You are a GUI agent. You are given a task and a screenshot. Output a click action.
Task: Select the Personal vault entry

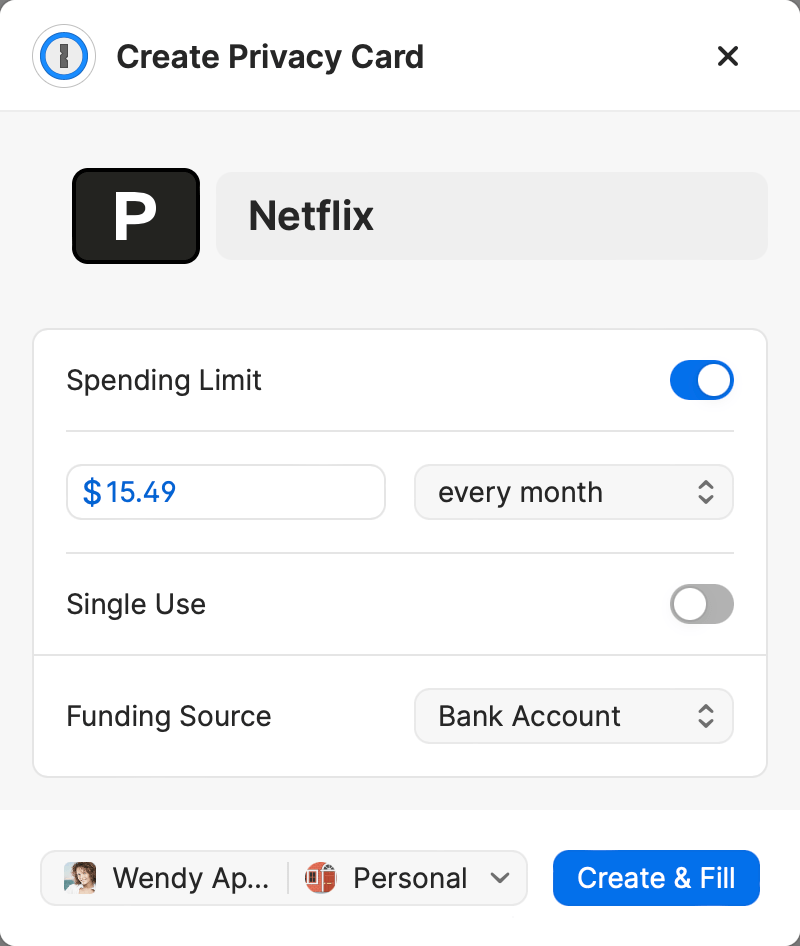(x=410, y=878)
